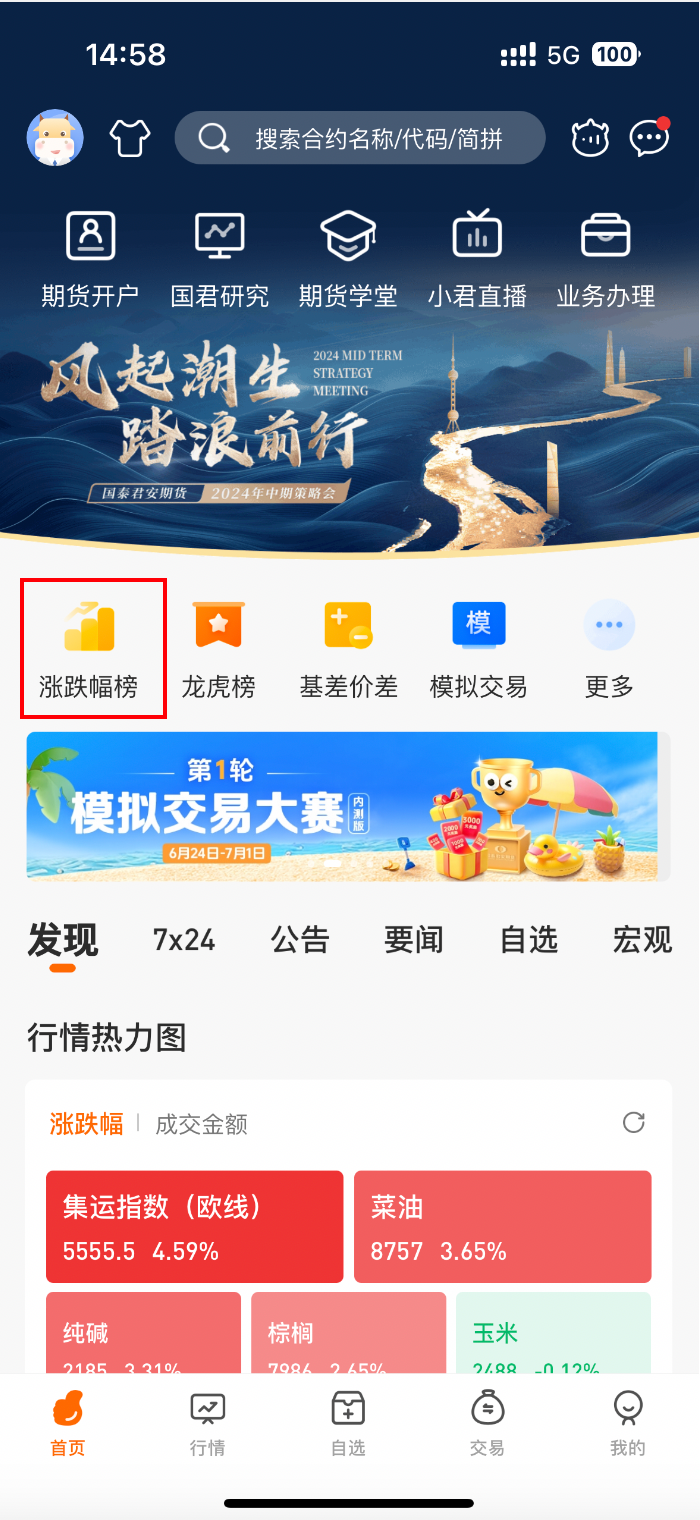
Task: Select the 成交金额 heatmap view
Action: 201,1124
